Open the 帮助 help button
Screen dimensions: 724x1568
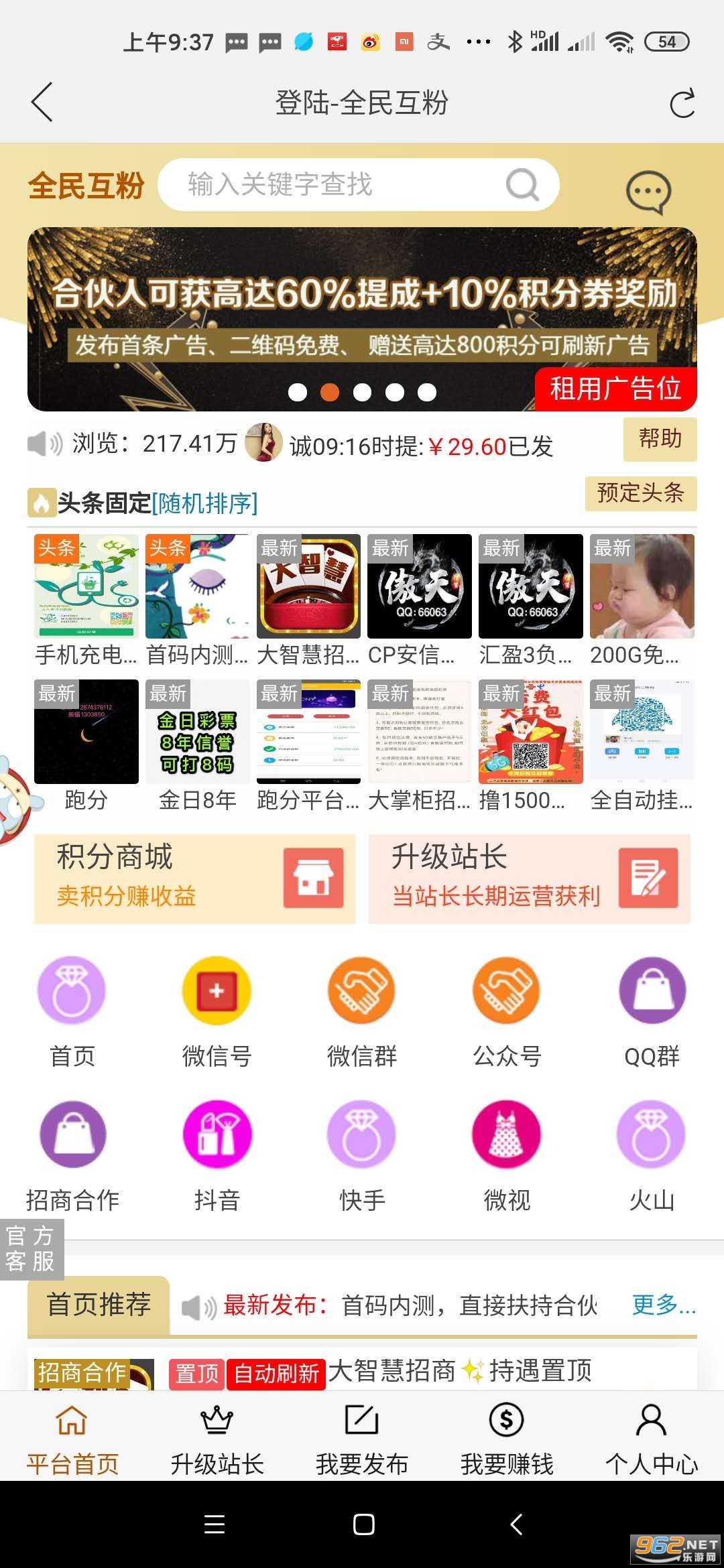pos(660,440)
